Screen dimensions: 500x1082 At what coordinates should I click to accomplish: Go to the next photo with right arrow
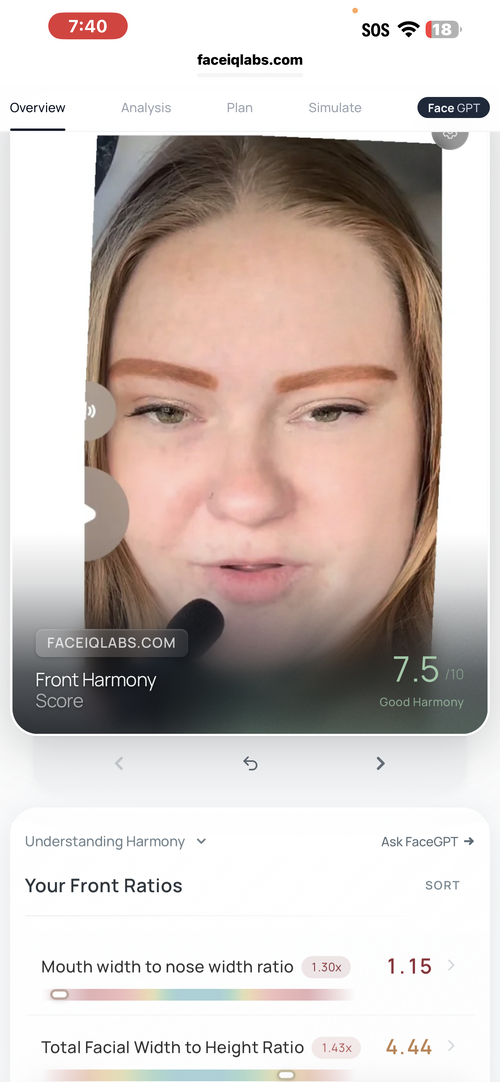[380, 763]
